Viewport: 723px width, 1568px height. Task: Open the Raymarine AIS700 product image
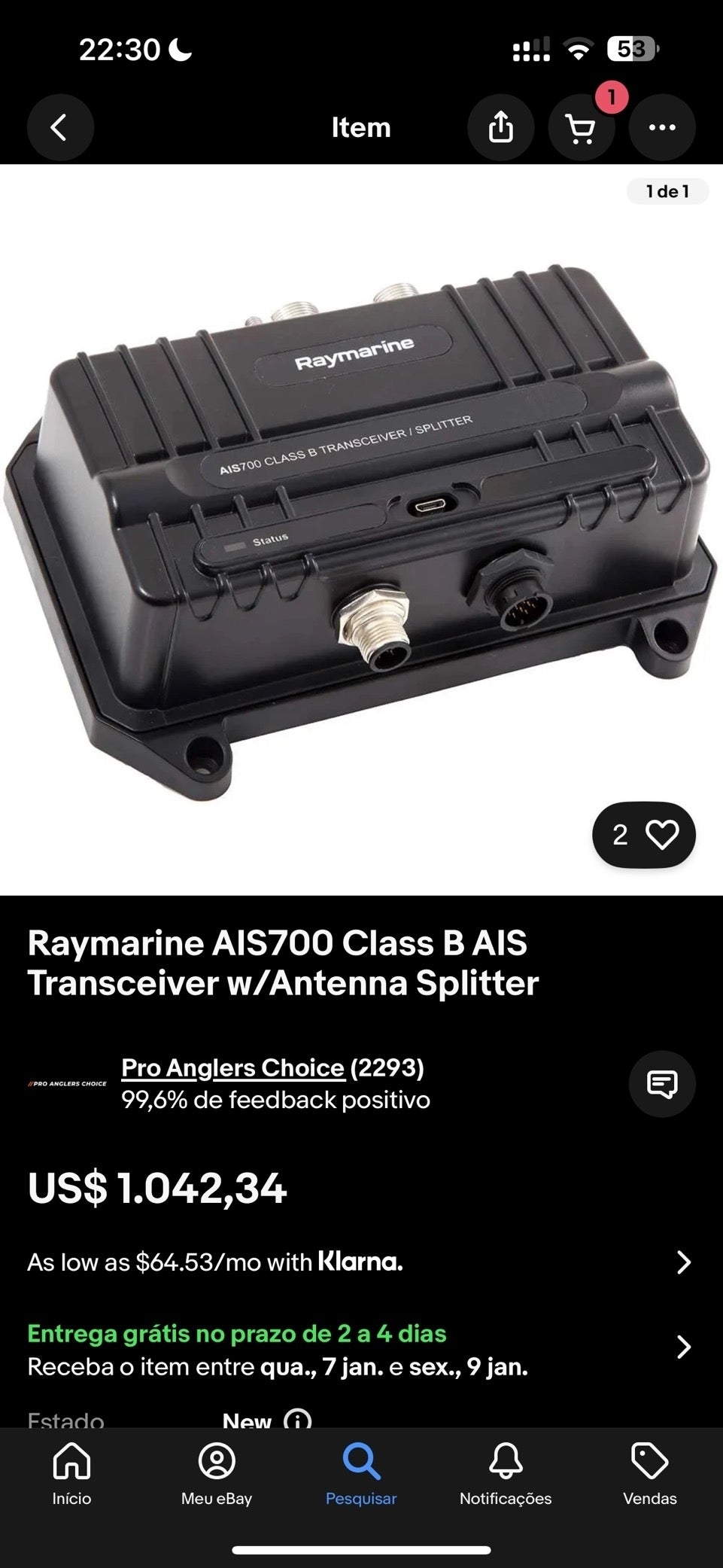point(361,527)
